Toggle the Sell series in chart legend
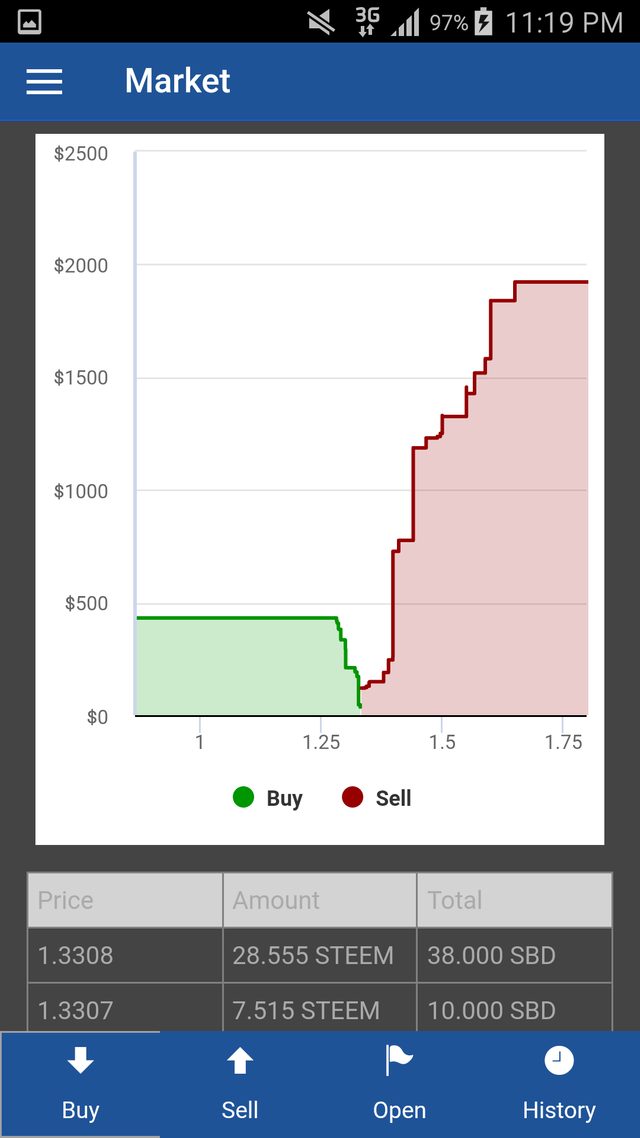This screenshot has width=640, height=1138. [377, 798]
